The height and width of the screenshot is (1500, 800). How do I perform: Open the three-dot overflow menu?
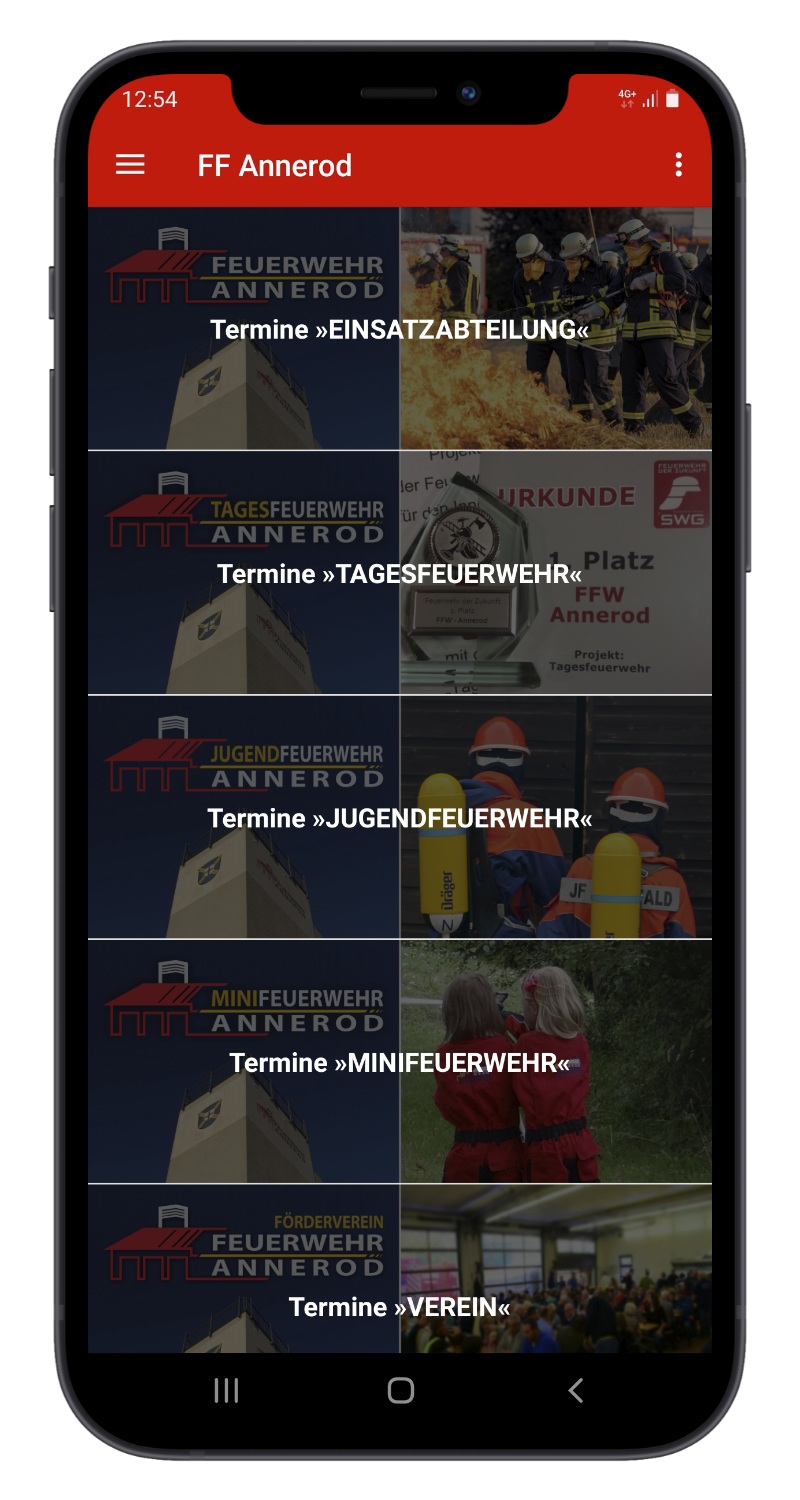click(679, 165)
